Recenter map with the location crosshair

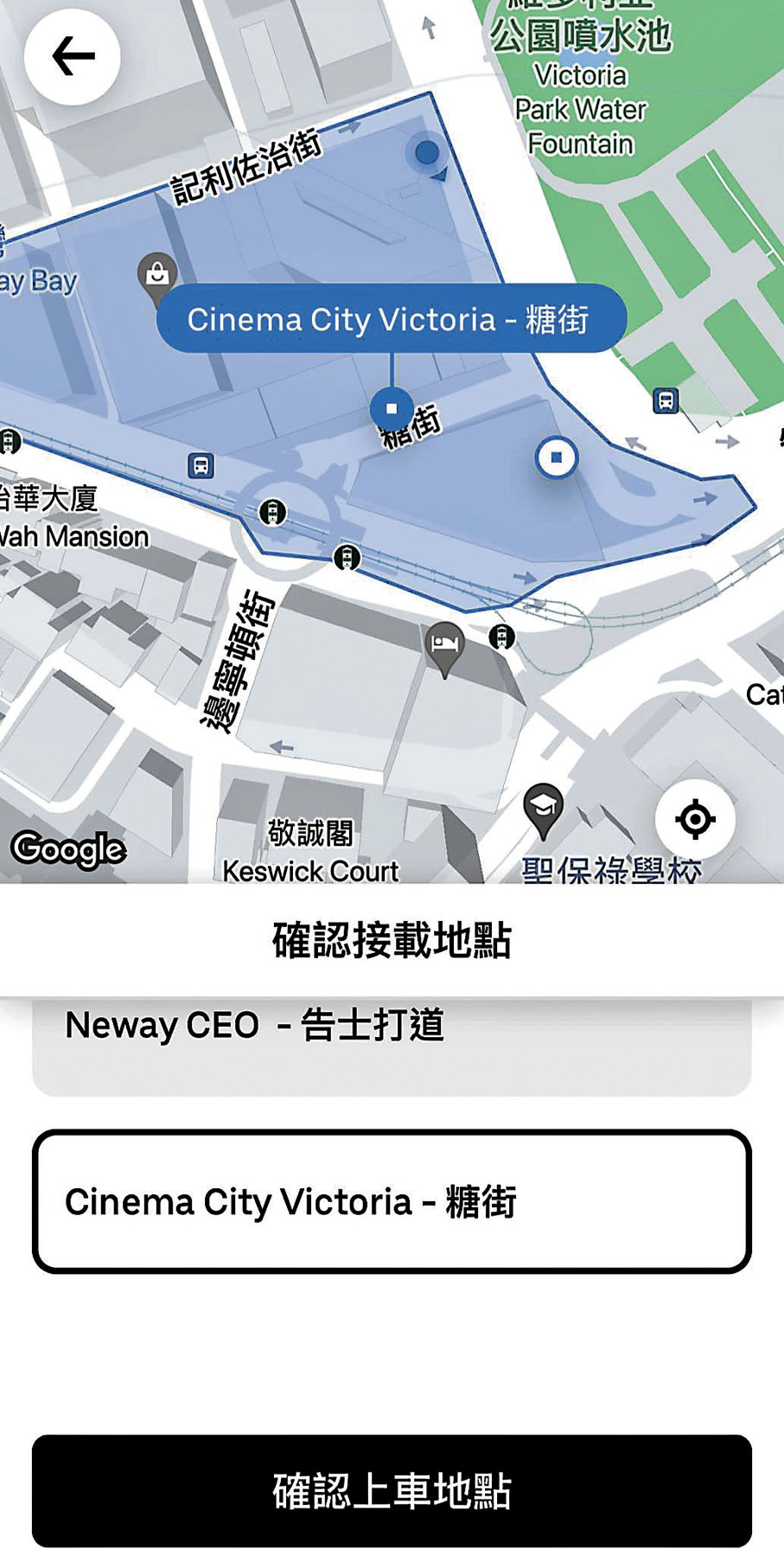tap(695, 819)
